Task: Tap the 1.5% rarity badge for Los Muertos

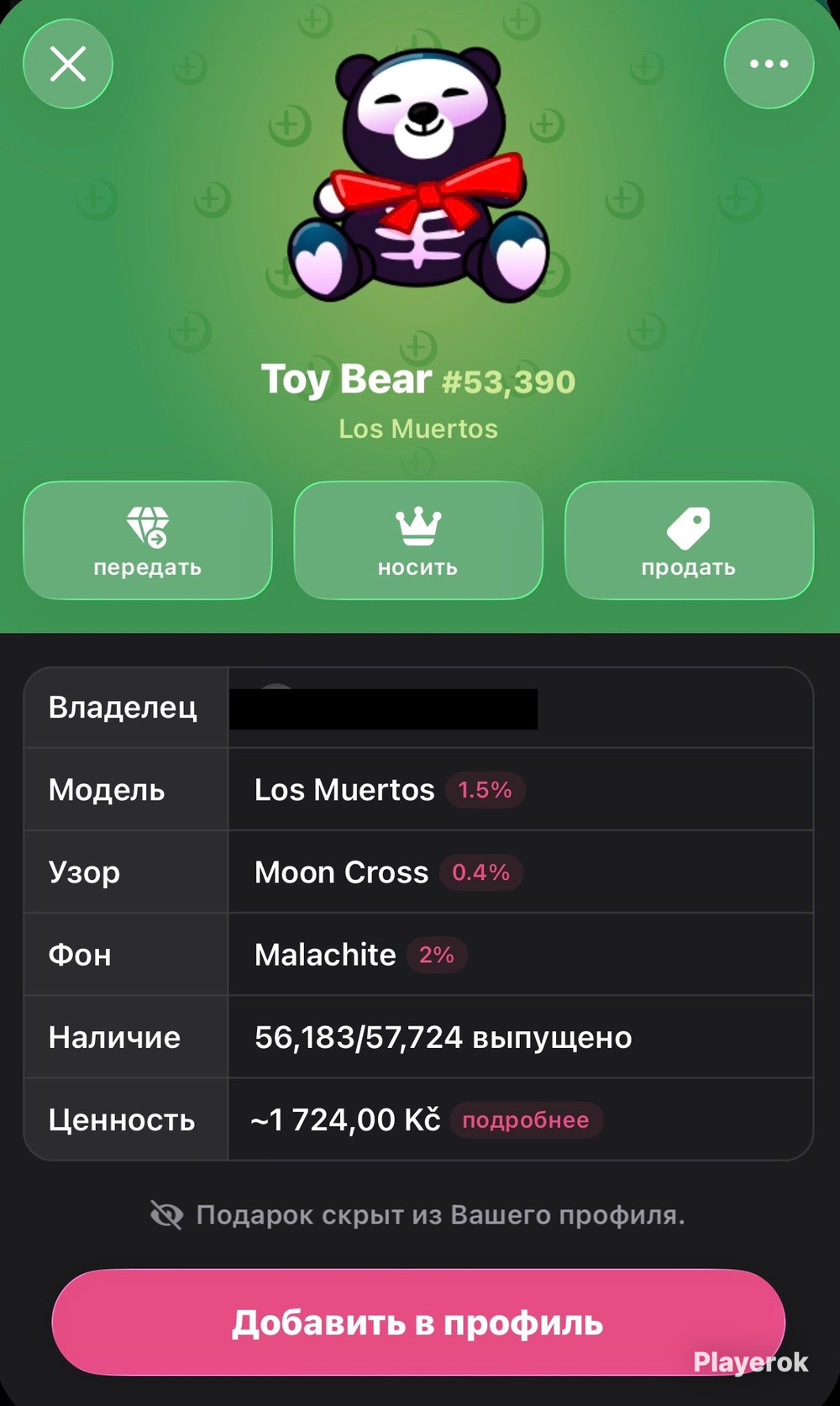Action: (x=485, y=790)
